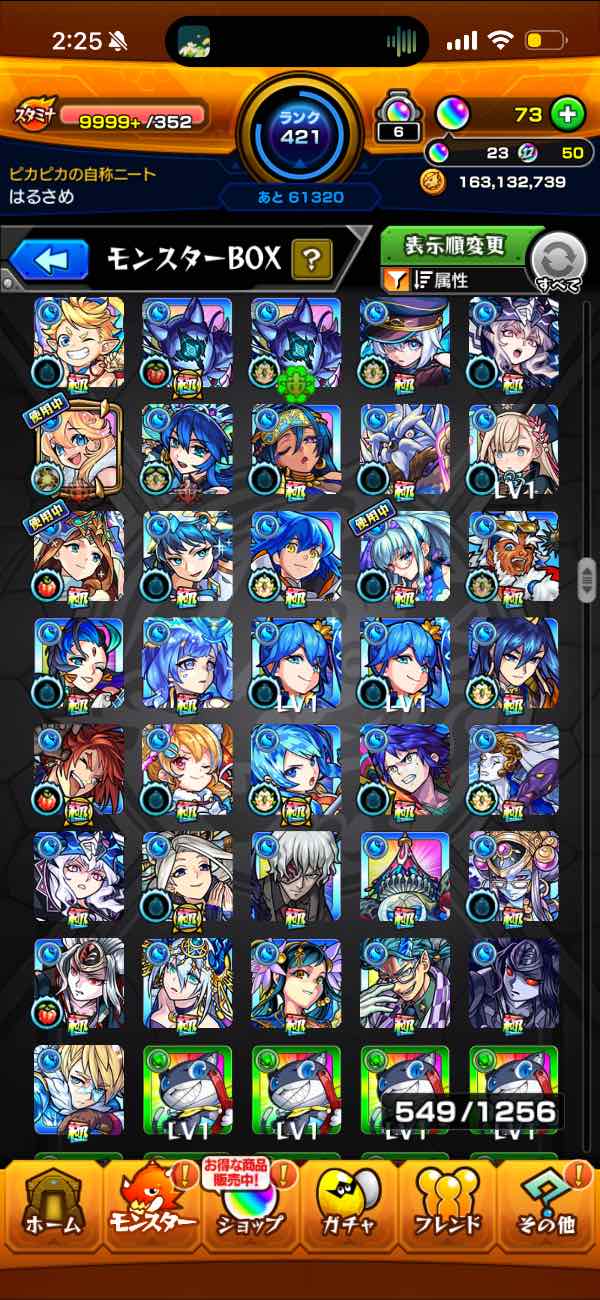Screen dimensions: 600x1300
Task: Open the ガチャ tab
Action: 348,1213
